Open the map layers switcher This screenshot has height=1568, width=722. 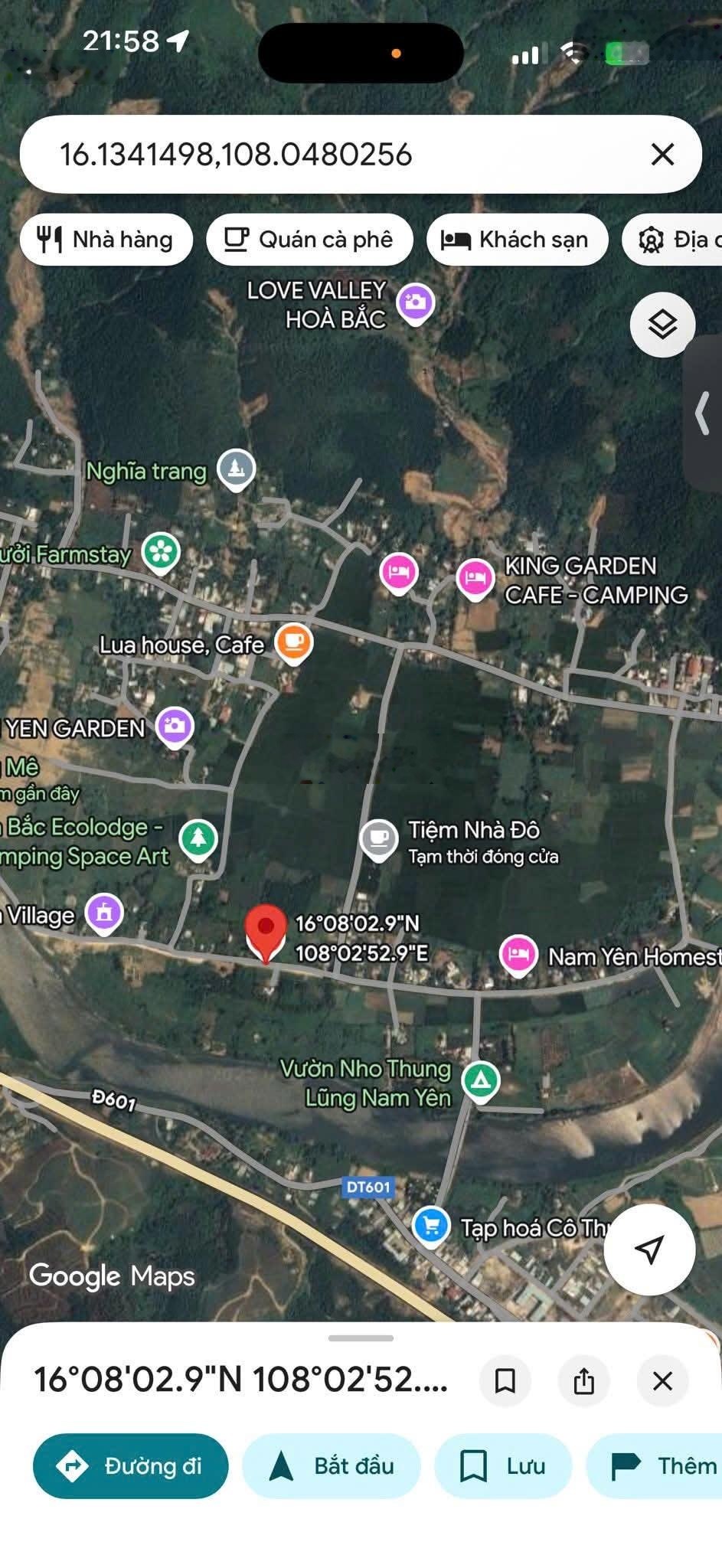click(662, 325)
